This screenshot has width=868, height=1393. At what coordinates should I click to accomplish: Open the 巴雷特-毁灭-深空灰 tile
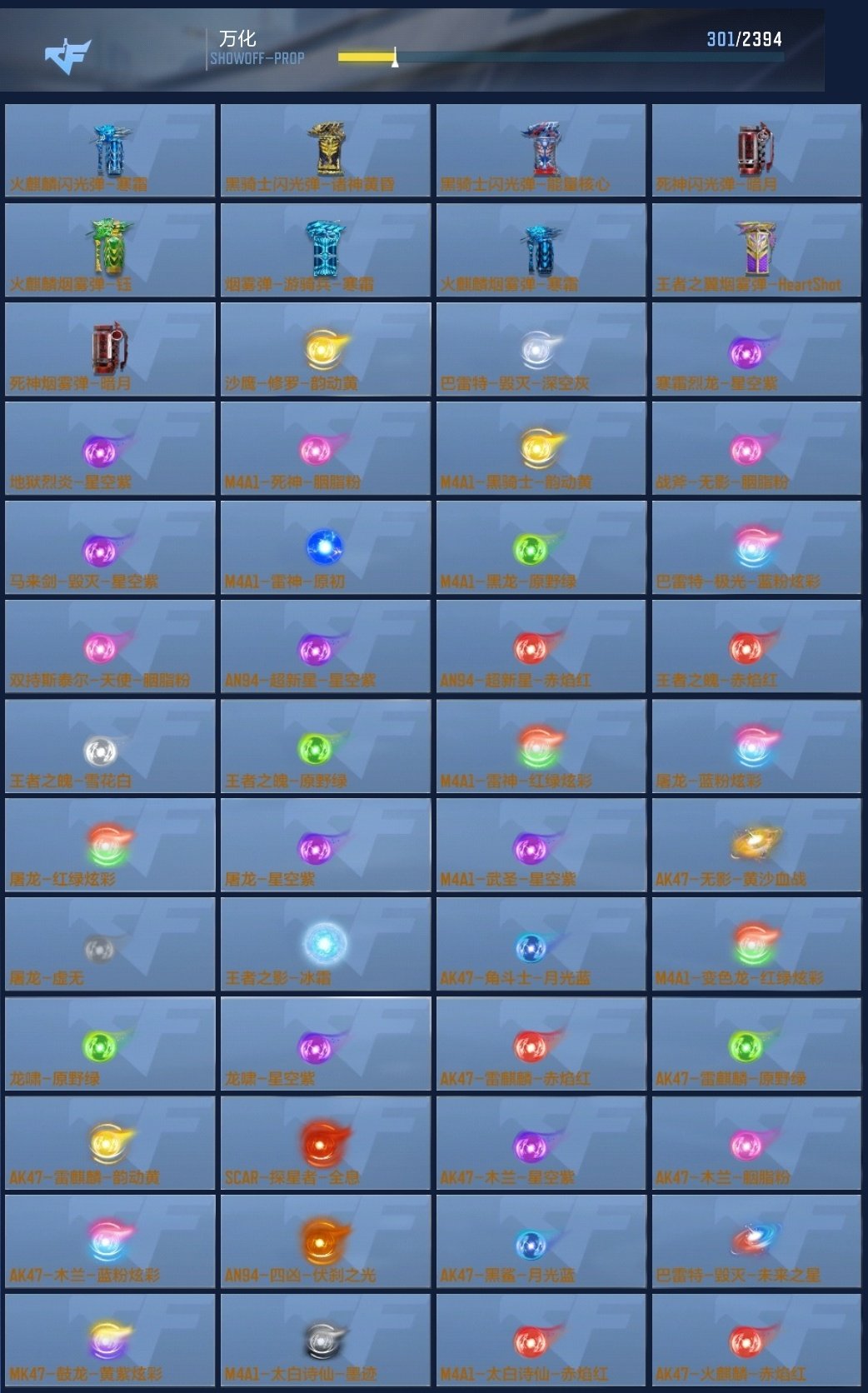pos(541,350)
